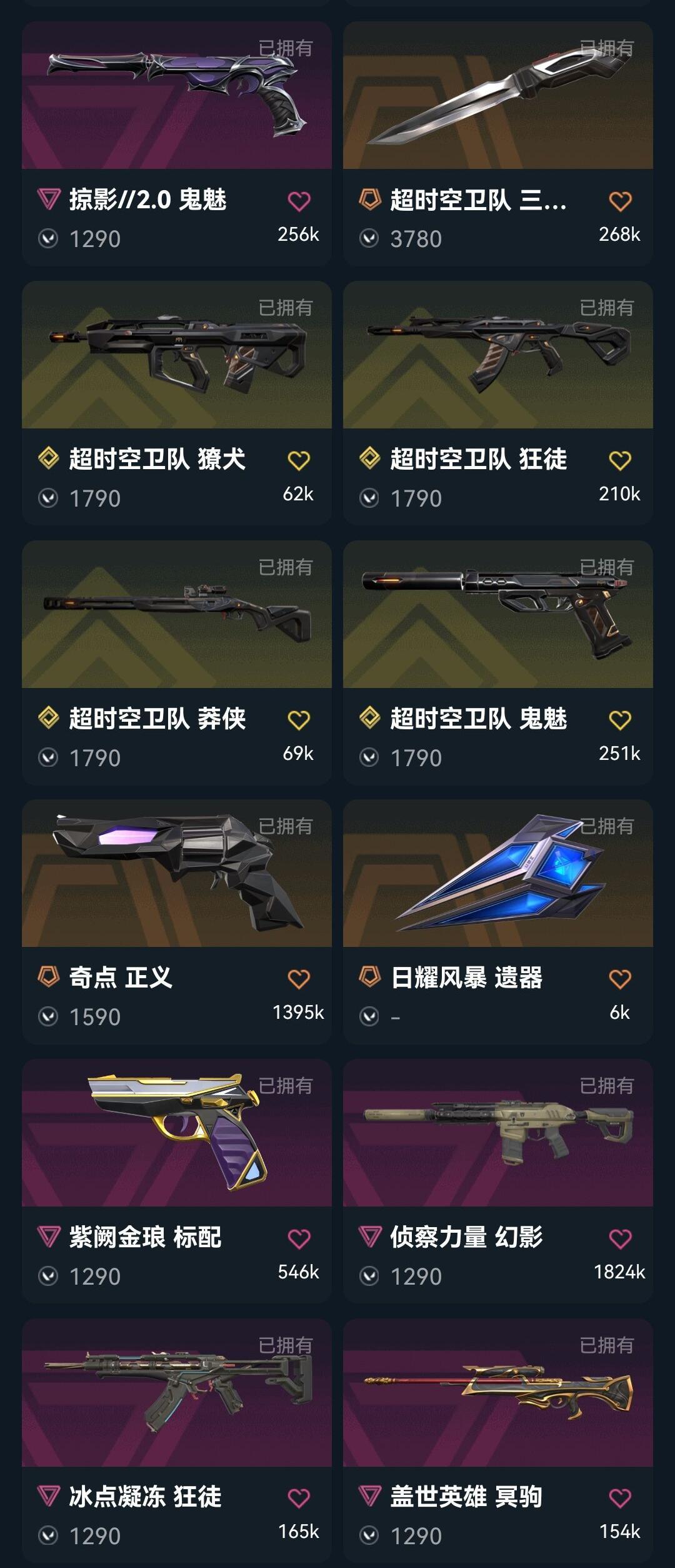Screen dimensions: 675x1568
Task: Like the 超时空卫队 獠犬 skin
Action: tap(299, 461)
